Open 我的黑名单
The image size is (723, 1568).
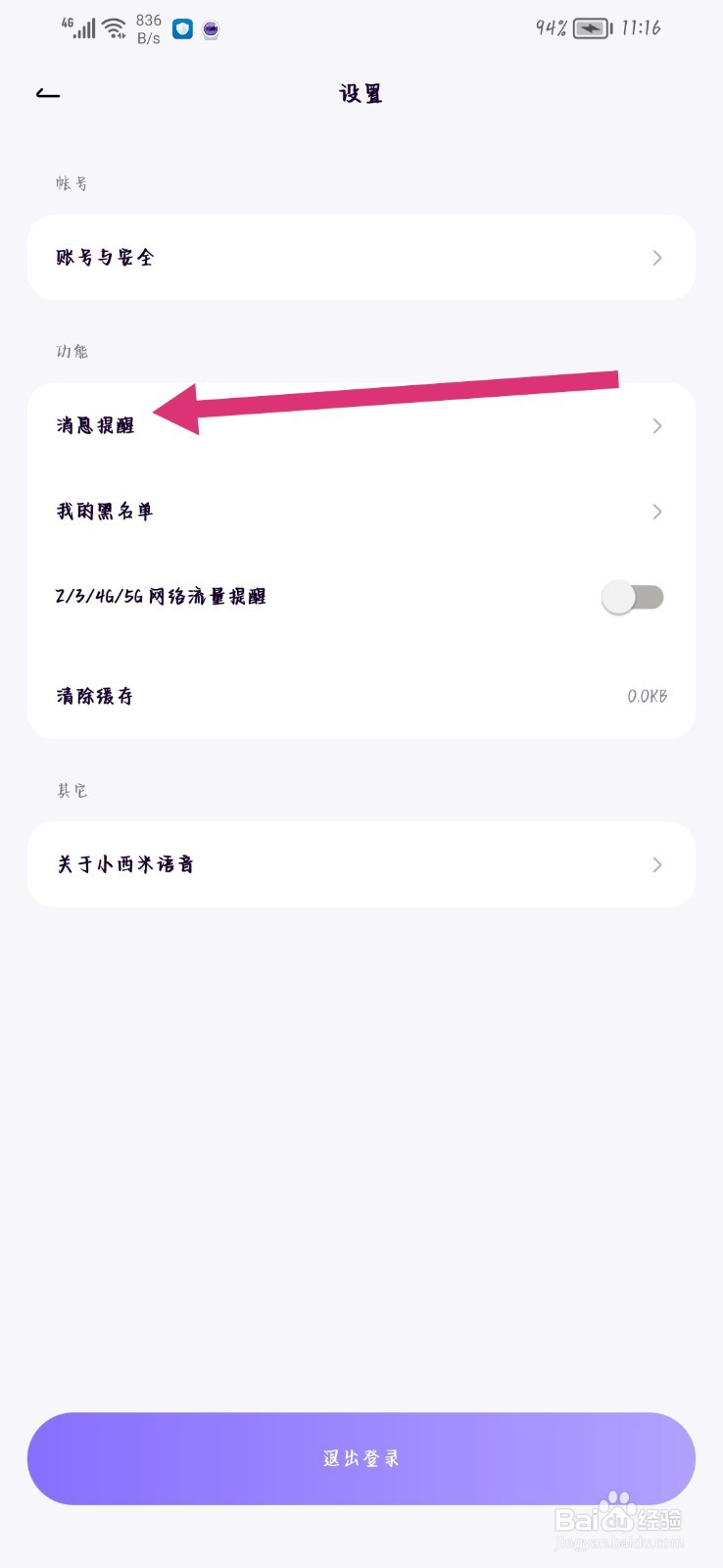pyautogui.click(x=361, y=512)
